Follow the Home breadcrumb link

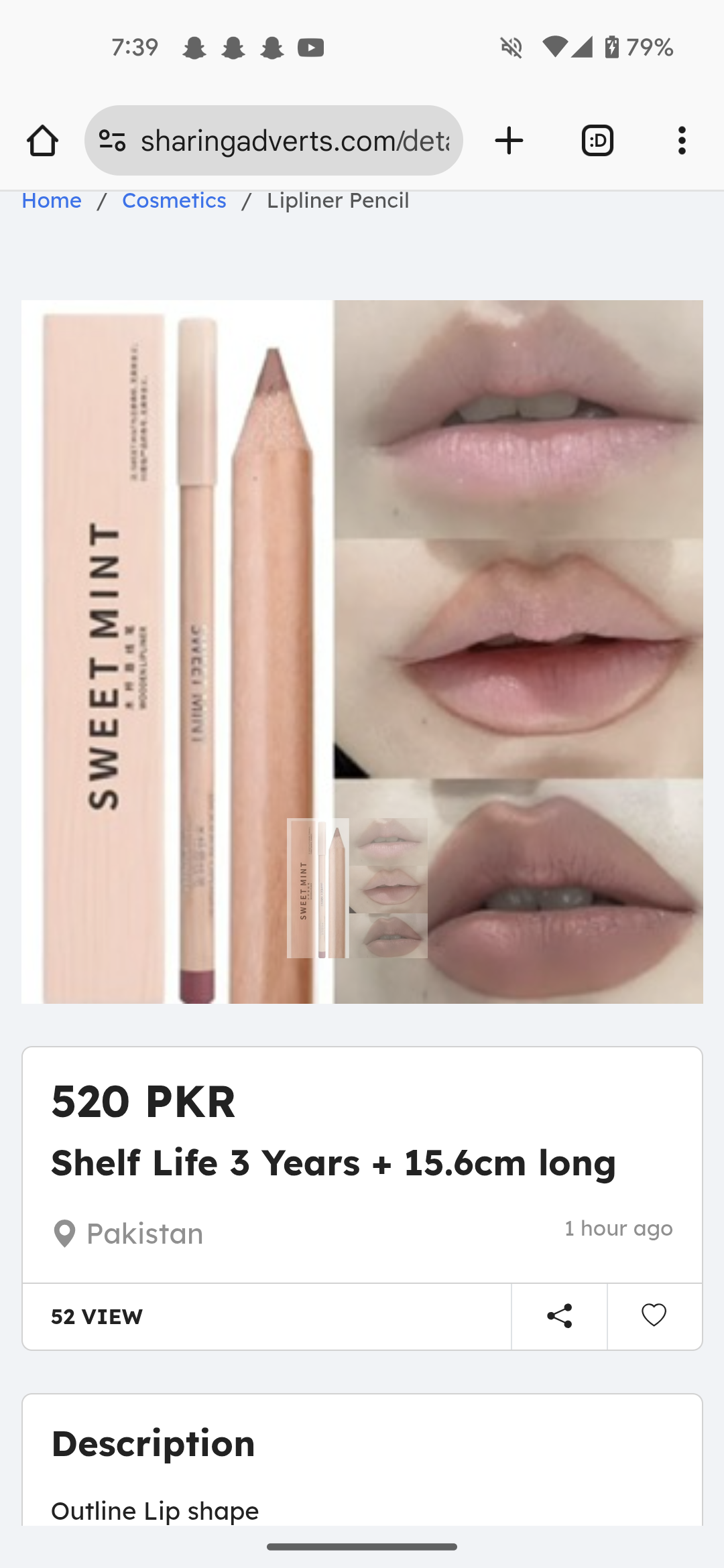click(52, 200)
